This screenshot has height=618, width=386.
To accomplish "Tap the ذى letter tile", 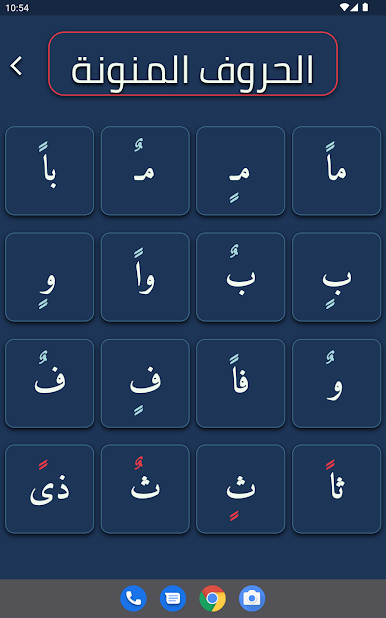I will point(49,489).
